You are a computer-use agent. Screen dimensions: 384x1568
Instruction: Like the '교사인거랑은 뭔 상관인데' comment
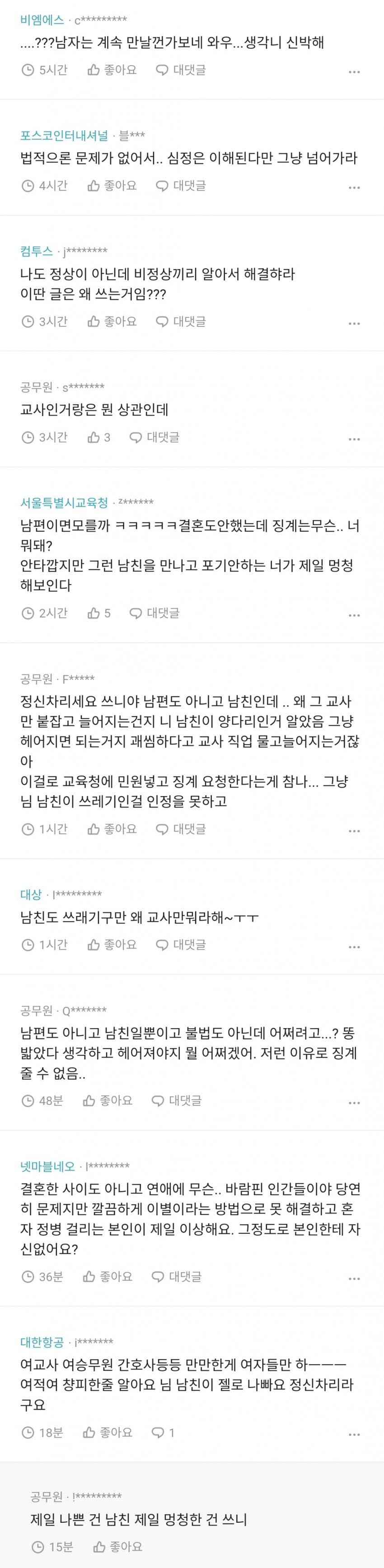(99, 437)
